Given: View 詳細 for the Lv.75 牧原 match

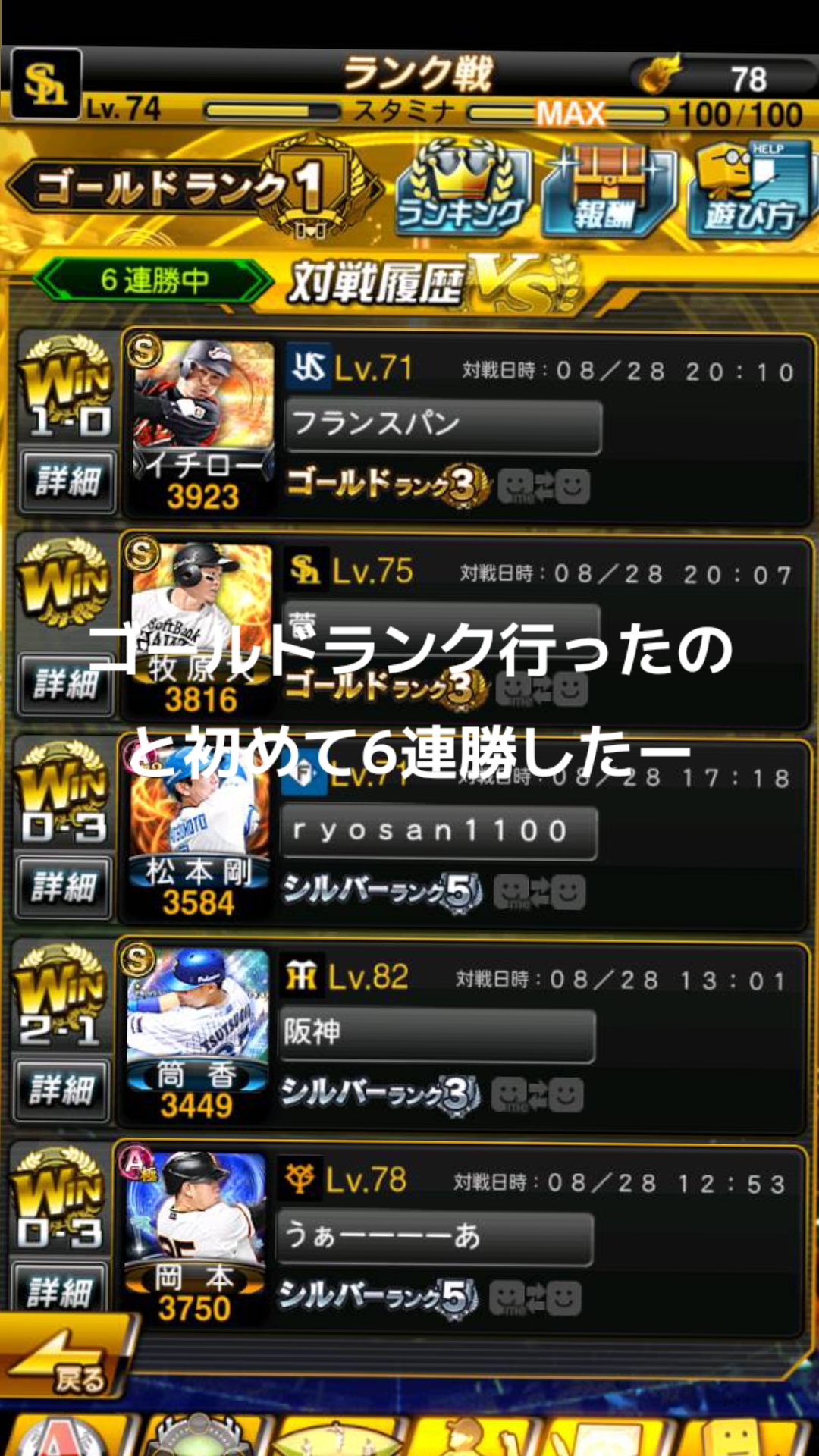Looking at the screenshot, I should [x=66, y=684].
